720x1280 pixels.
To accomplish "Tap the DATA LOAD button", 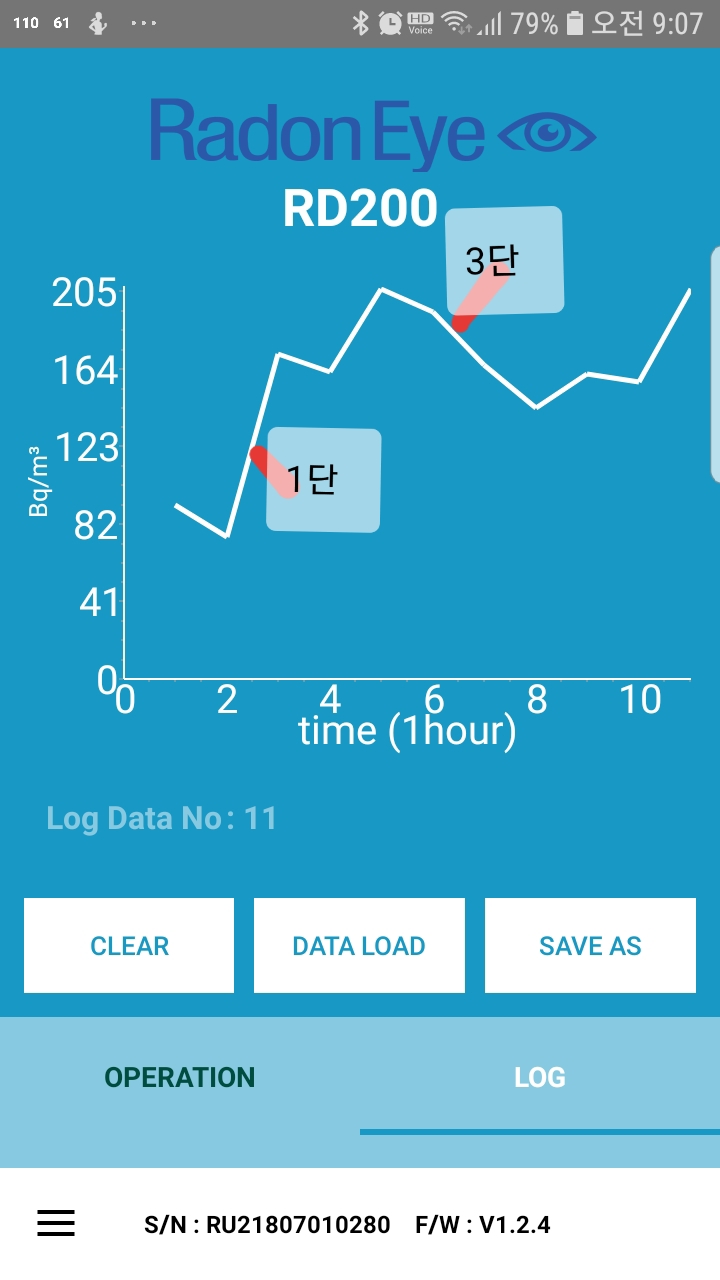I will (x=359, y=945).
